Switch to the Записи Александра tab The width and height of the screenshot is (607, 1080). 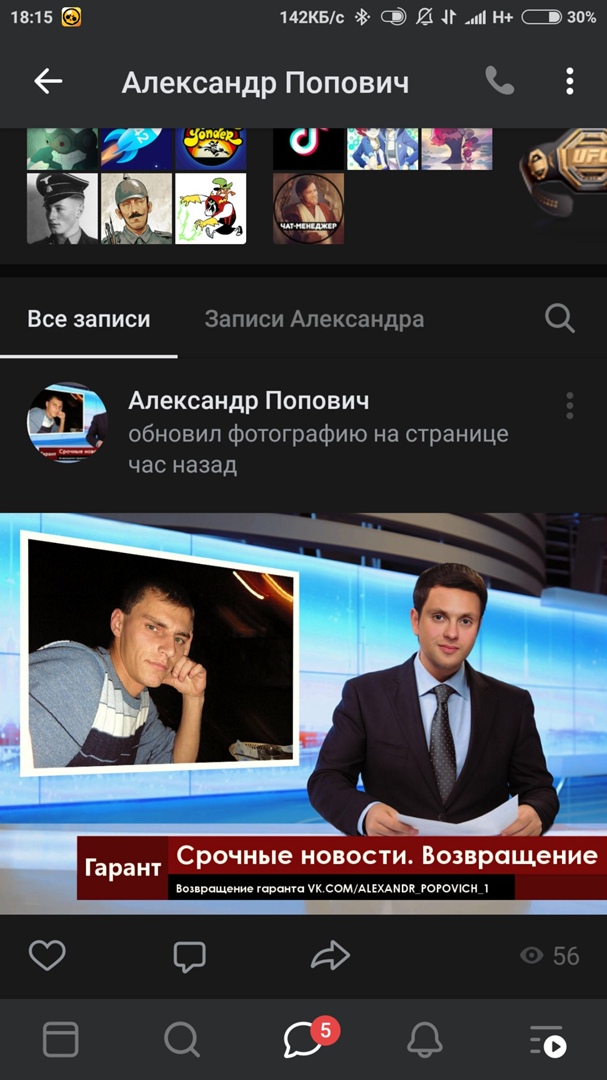tap(314, 320)
